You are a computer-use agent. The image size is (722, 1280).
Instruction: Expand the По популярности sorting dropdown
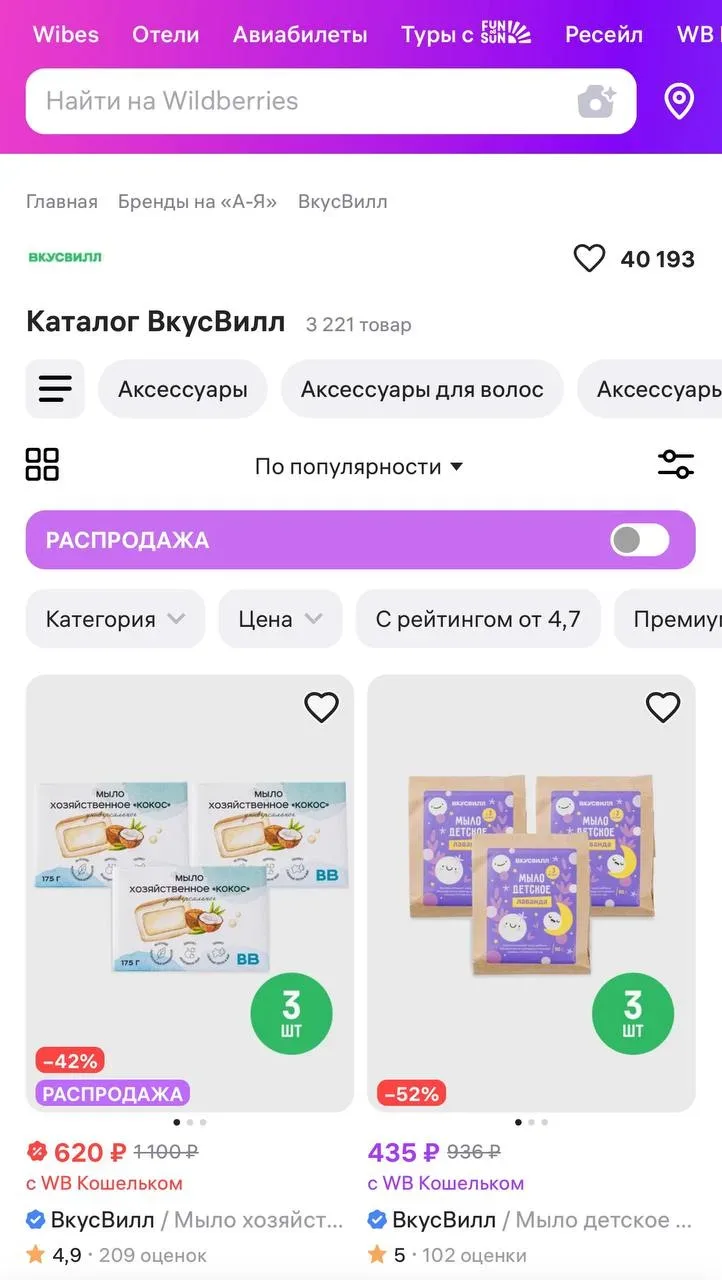pos(359,466)
